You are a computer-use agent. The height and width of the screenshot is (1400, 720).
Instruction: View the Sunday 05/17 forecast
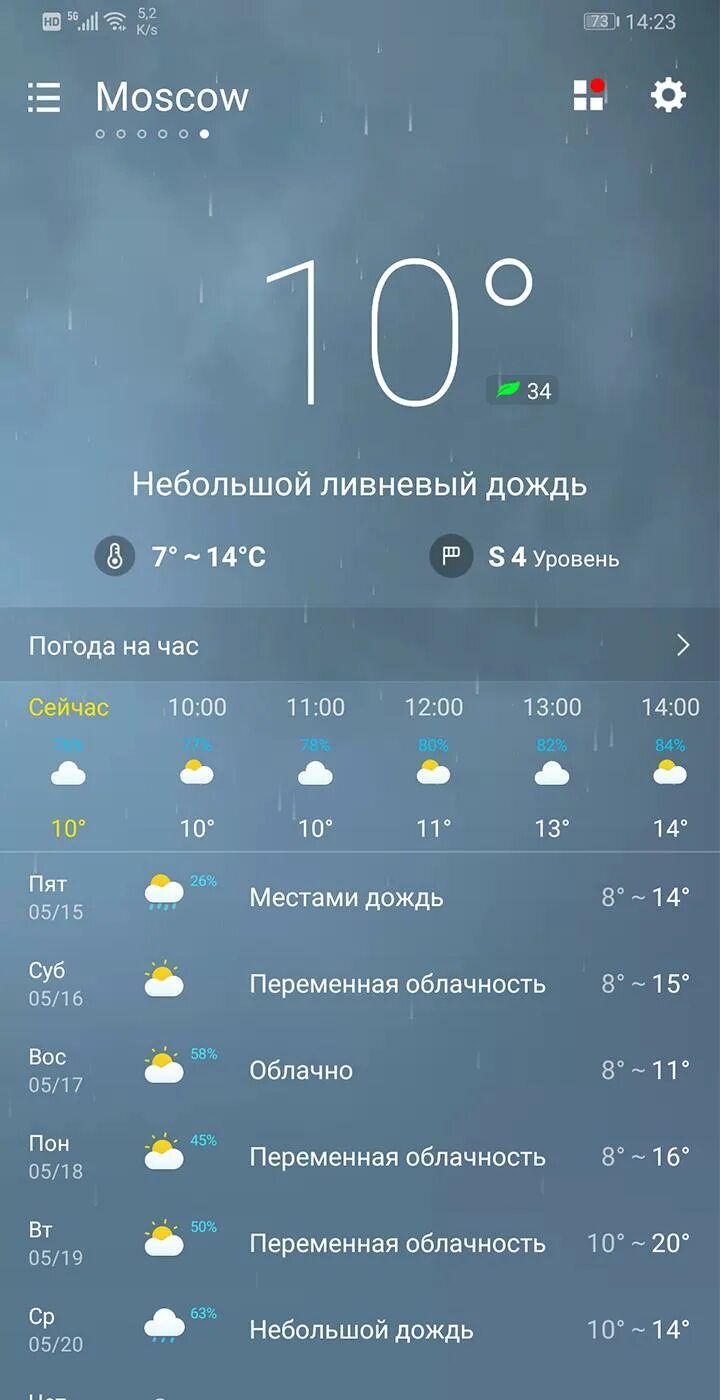(360, 1070)
